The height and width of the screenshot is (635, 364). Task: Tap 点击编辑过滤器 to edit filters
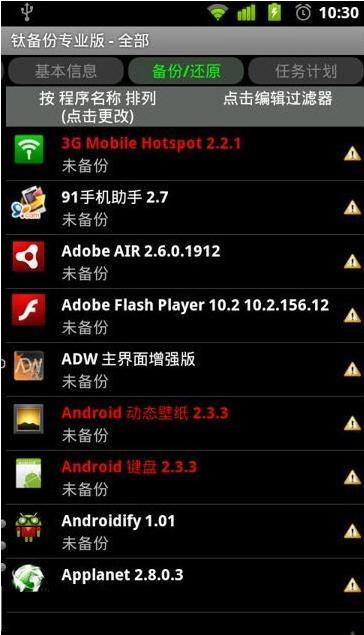(x=278, y=98)
